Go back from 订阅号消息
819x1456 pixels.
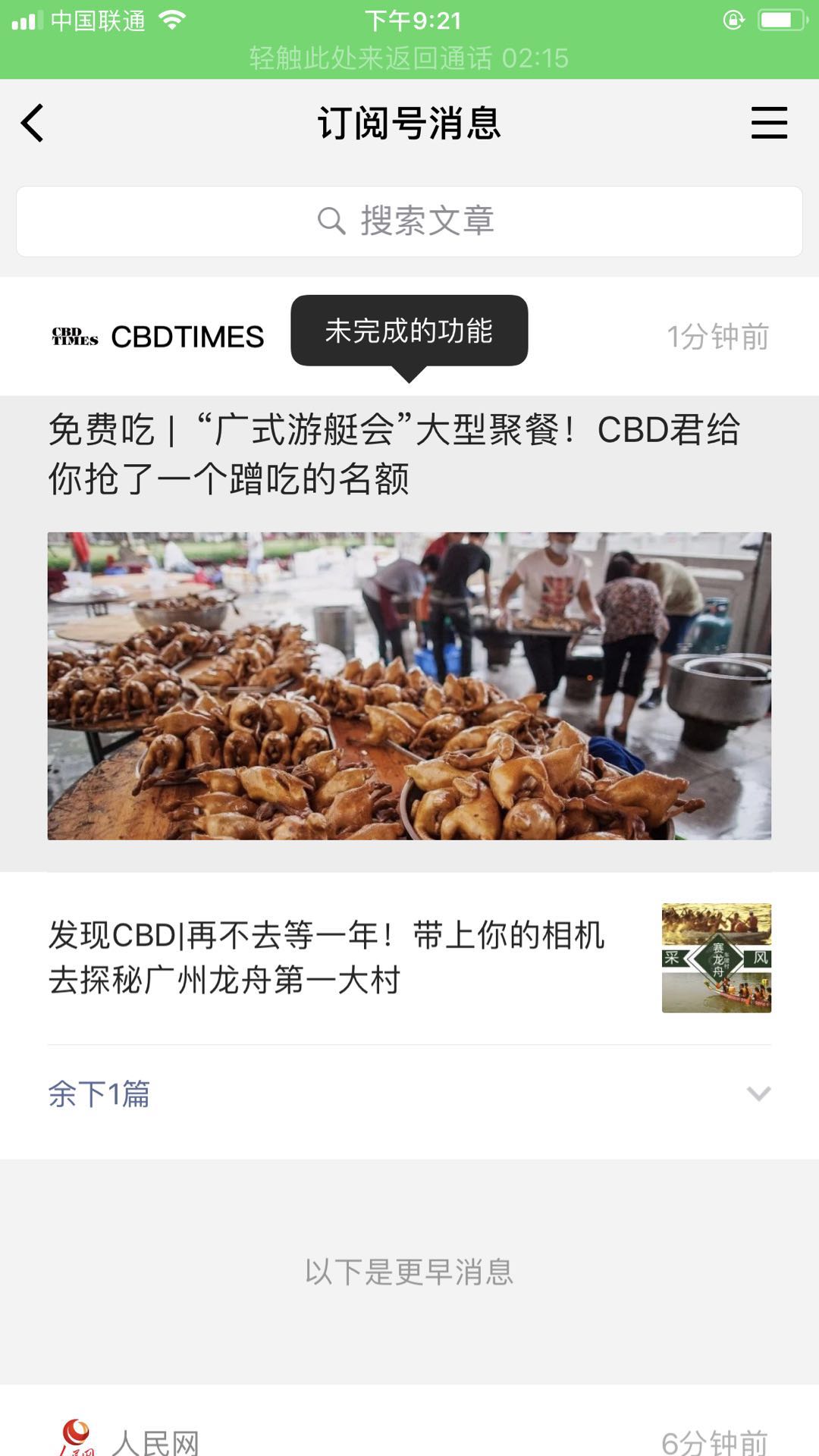pyautogui.click(x=32, y=124)
